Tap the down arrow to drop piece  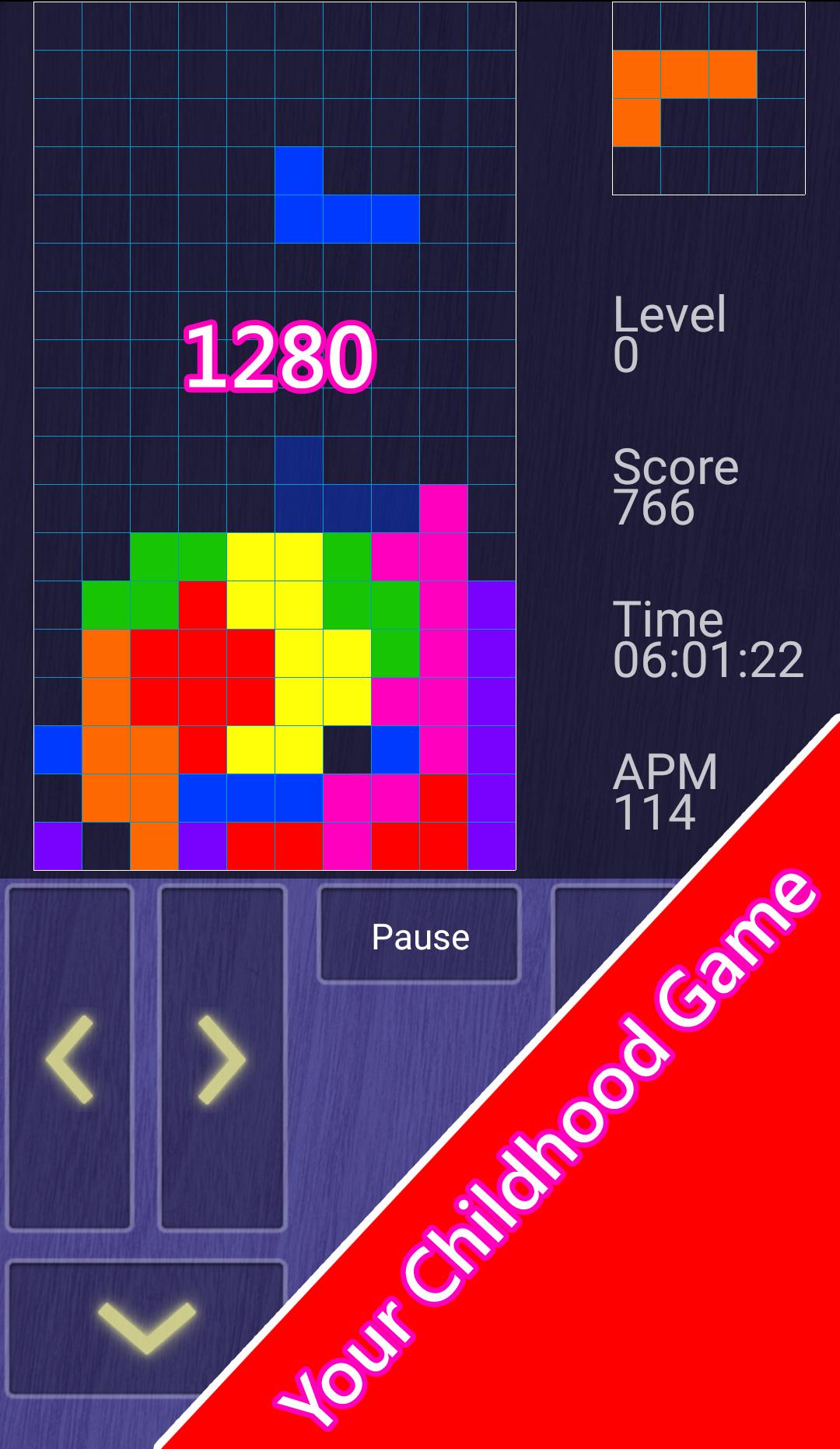pos(146,1327)
